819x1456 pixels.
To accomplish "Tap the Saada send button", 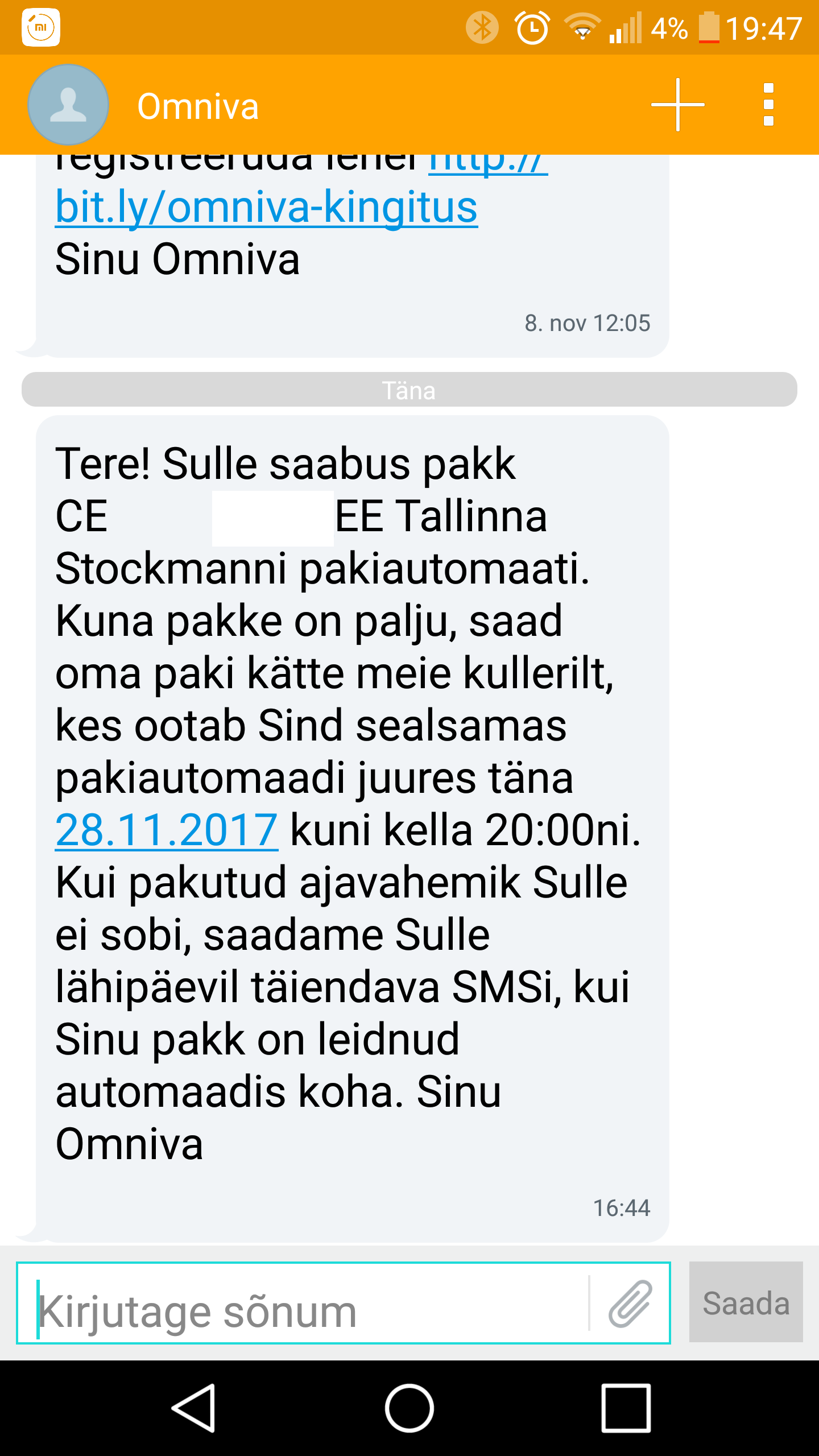I will (x=746, y=1302).
